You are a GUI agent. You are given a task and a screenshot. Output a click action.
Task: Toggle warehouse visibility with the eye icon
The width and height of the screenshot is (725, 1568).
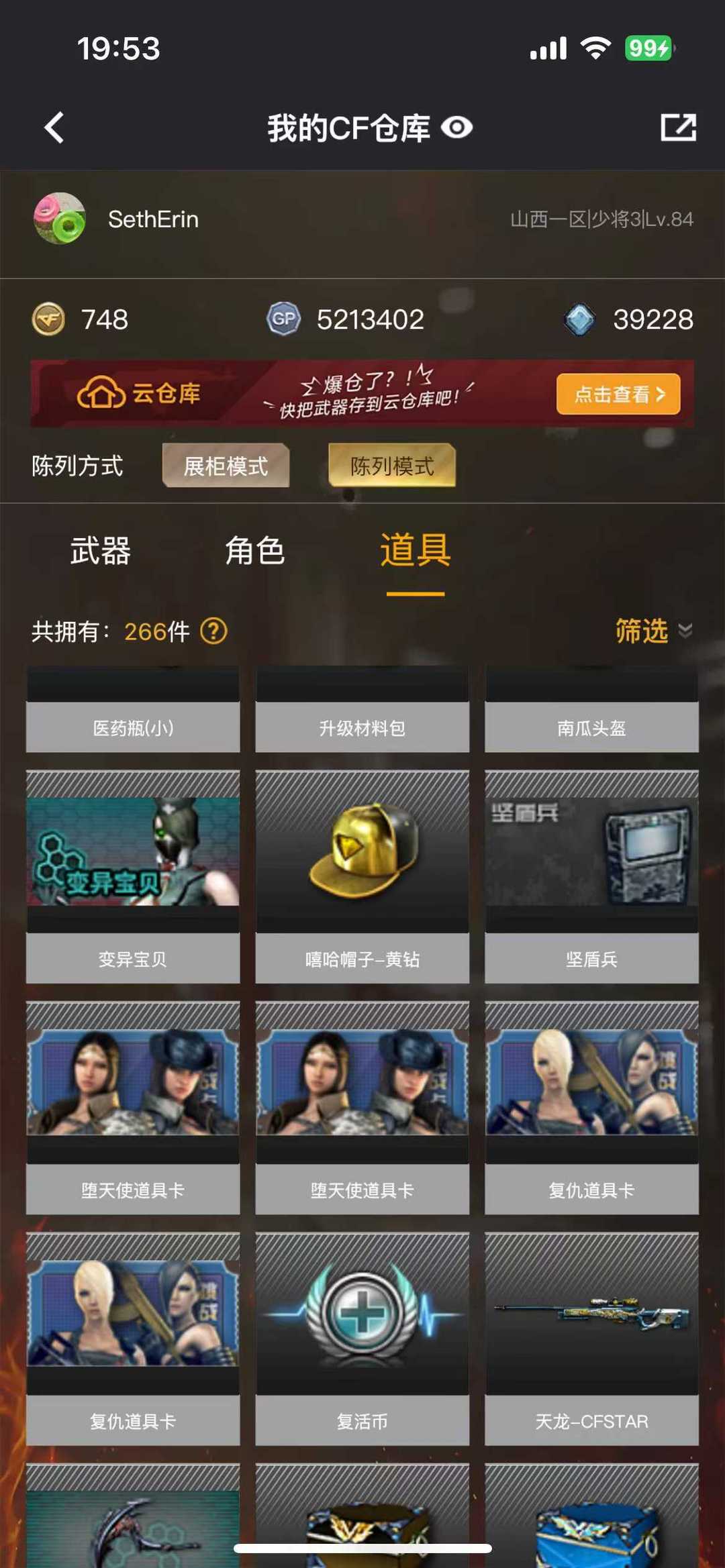coord(457,127)
